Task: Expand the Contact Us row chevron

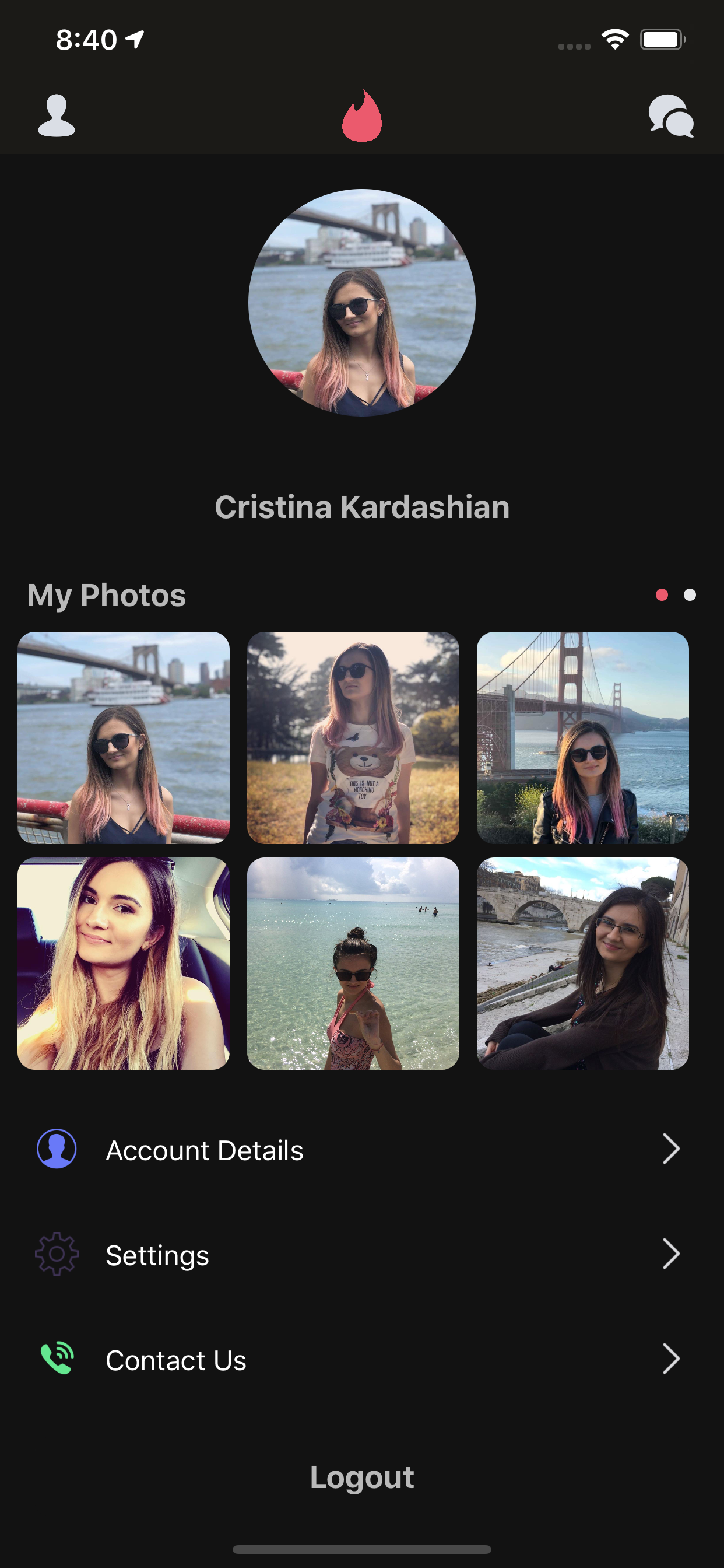Action: (671, 1360)
